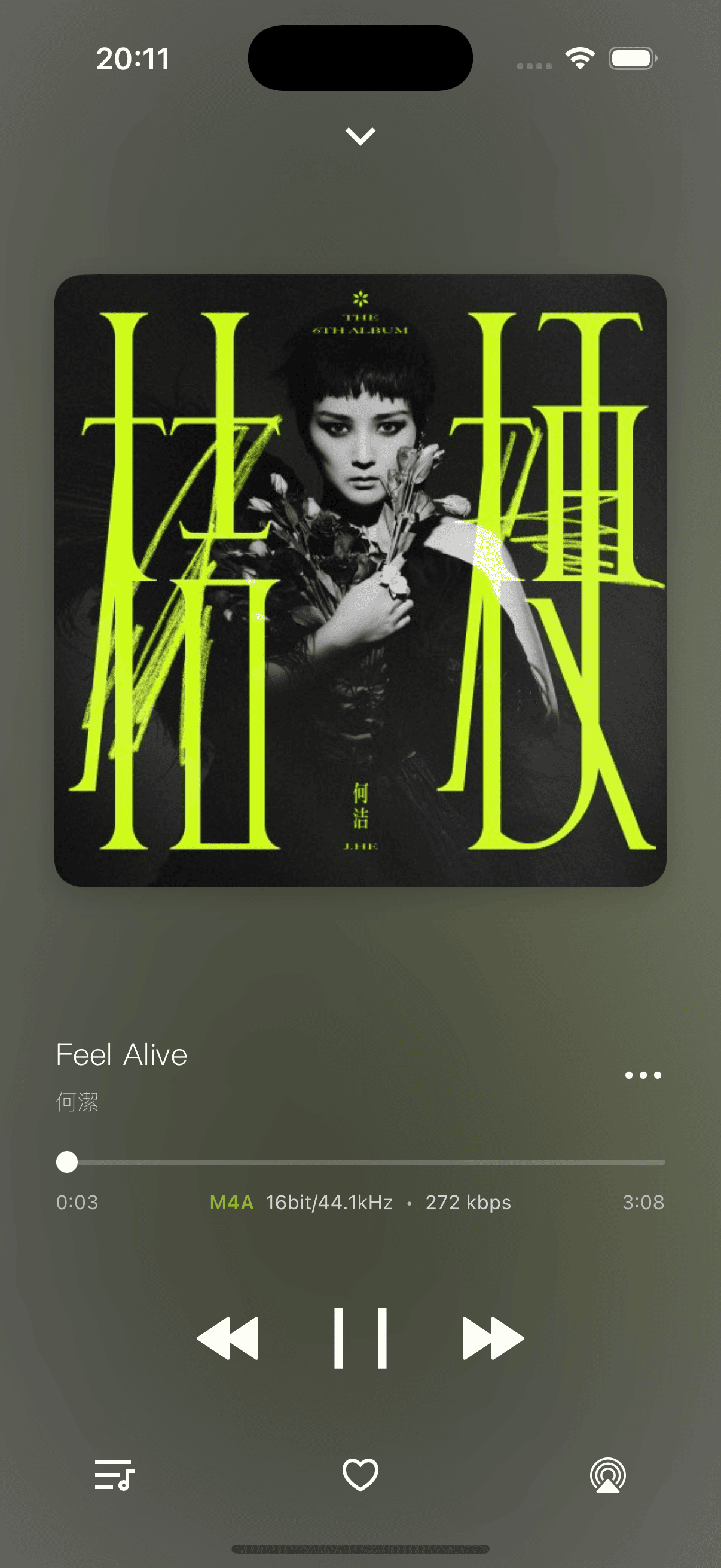The width and height of the screenshot is (721, 1568).
Task: Open AirPlay output options
Action: coord(607,1474)
